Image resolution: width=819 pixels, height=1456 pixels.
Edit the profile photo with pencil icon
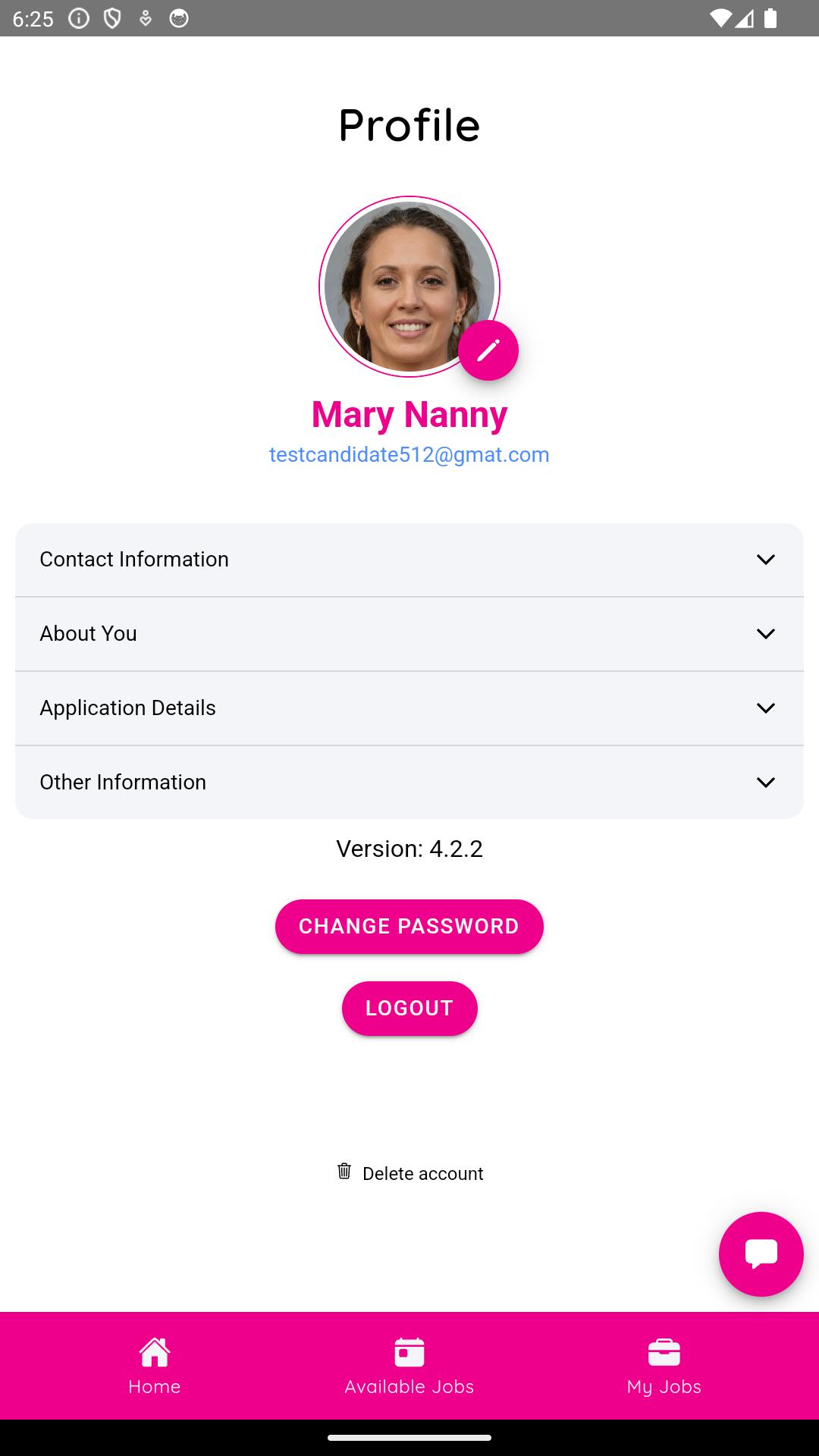488,350
